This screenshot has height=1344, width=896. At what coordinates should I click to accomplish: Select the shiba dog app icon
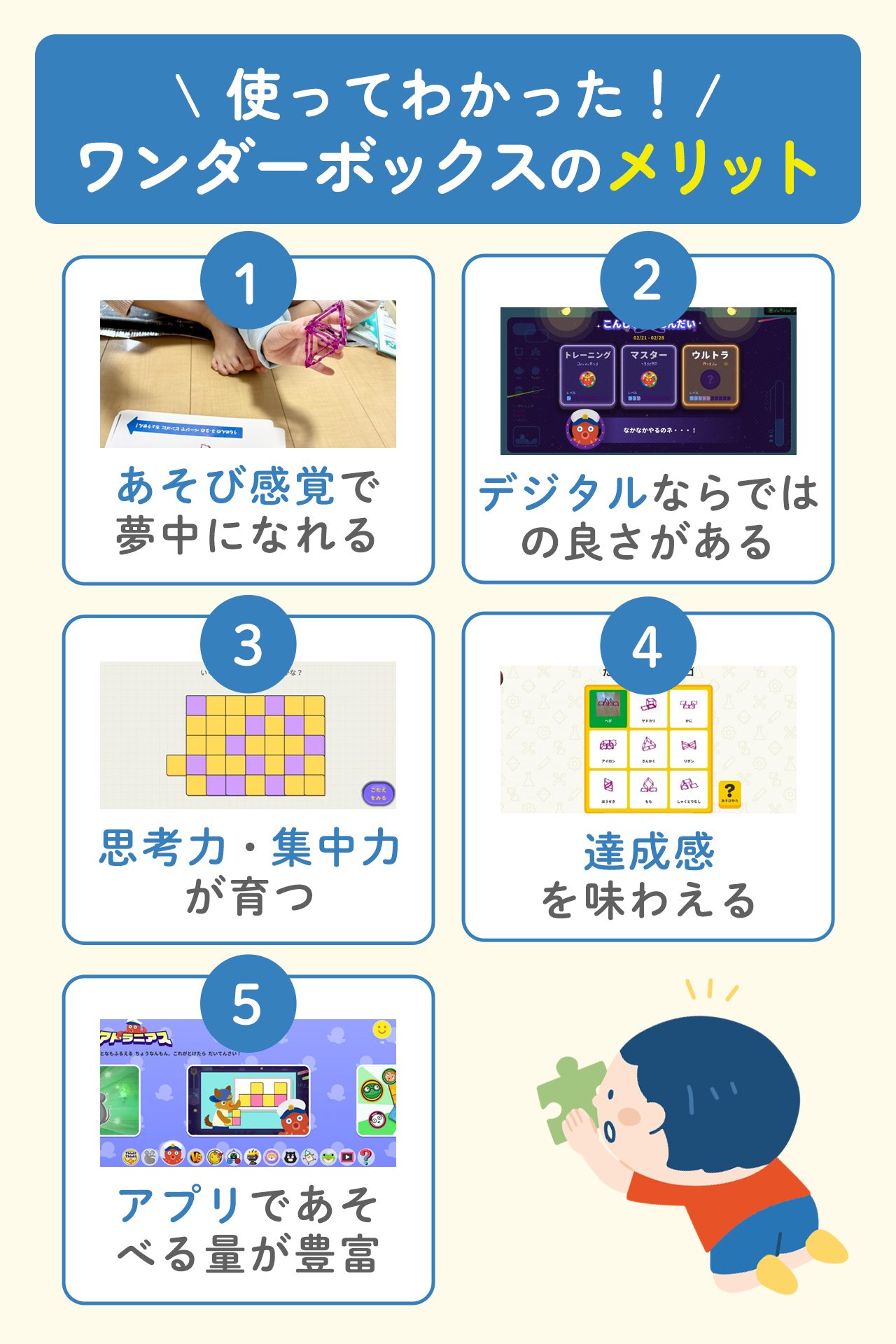point(270,1156)
